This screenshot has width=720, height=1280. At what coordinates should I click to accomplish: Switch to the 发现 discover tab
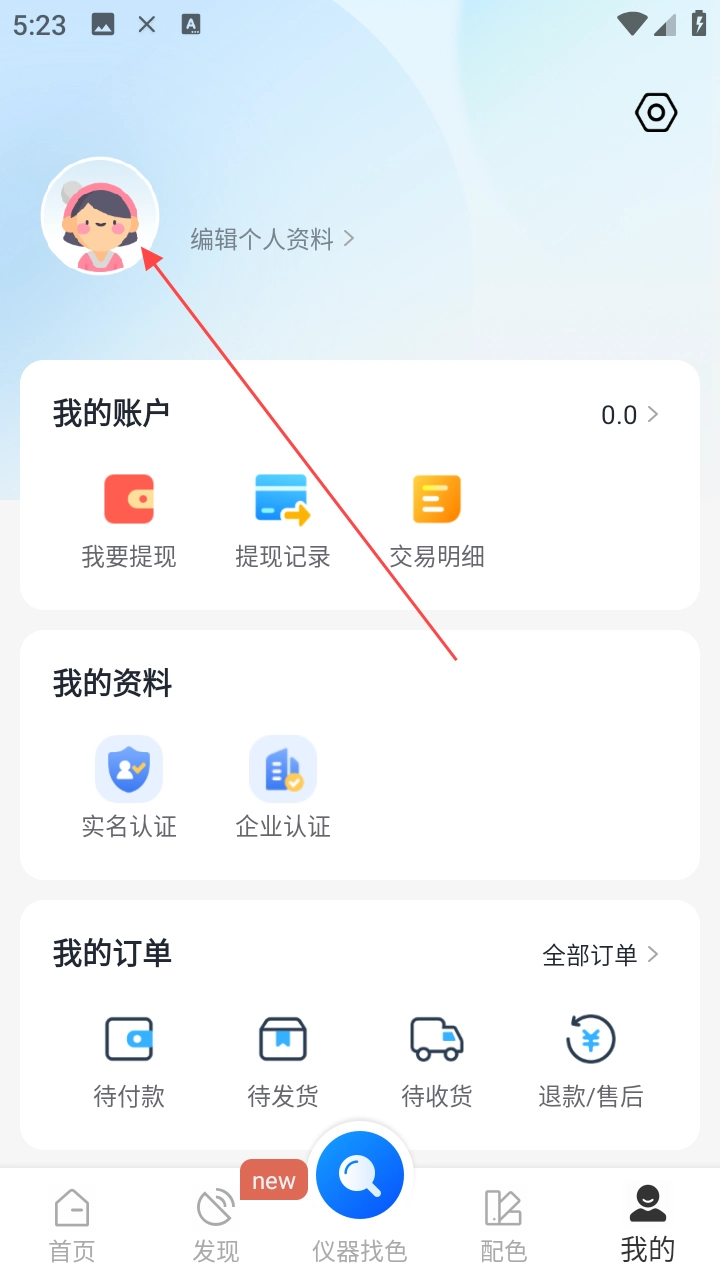pyautogui.click(x=216, y=1224)
